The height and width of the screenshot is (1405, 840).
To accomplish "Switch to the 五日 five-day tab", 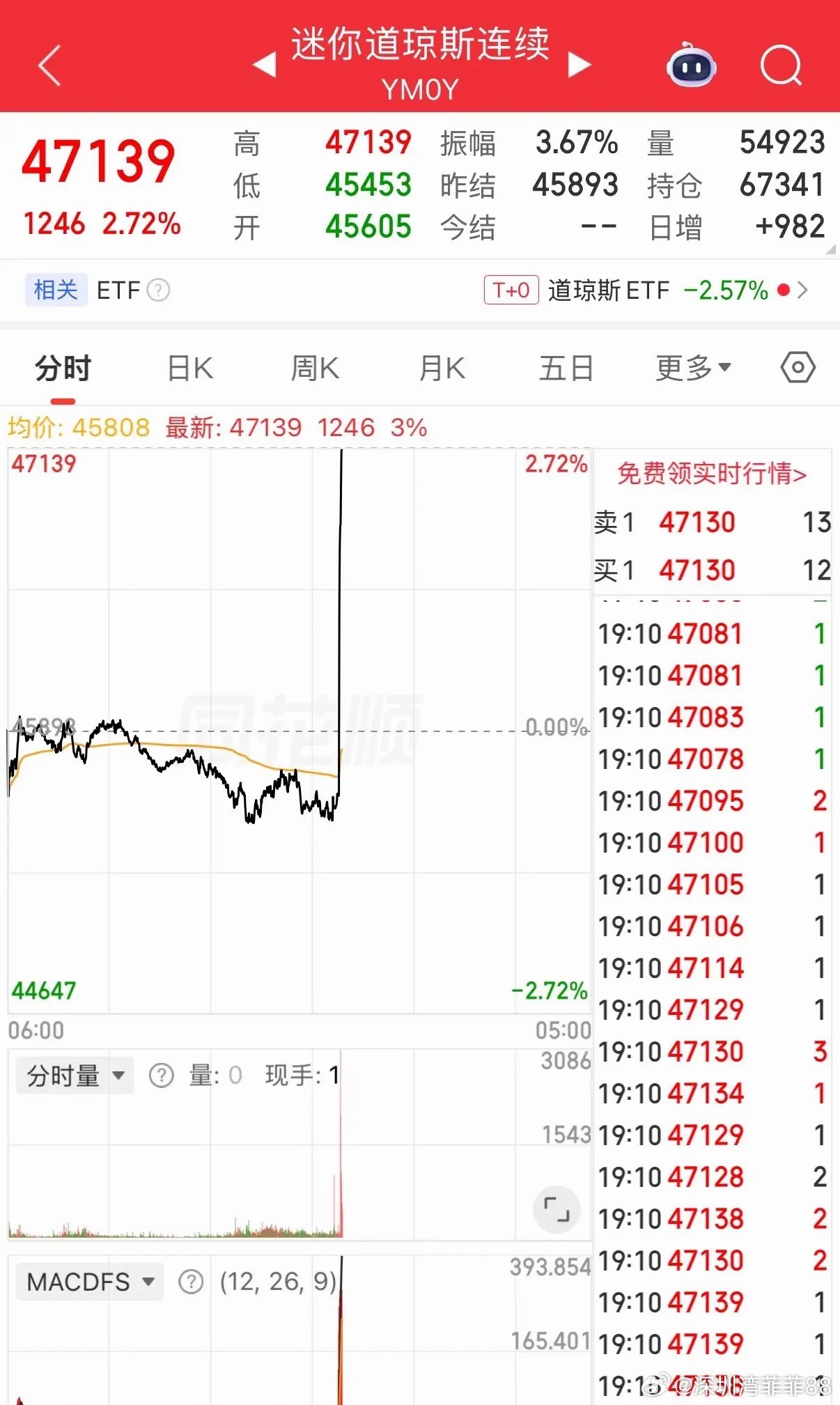I will (566, 367).
